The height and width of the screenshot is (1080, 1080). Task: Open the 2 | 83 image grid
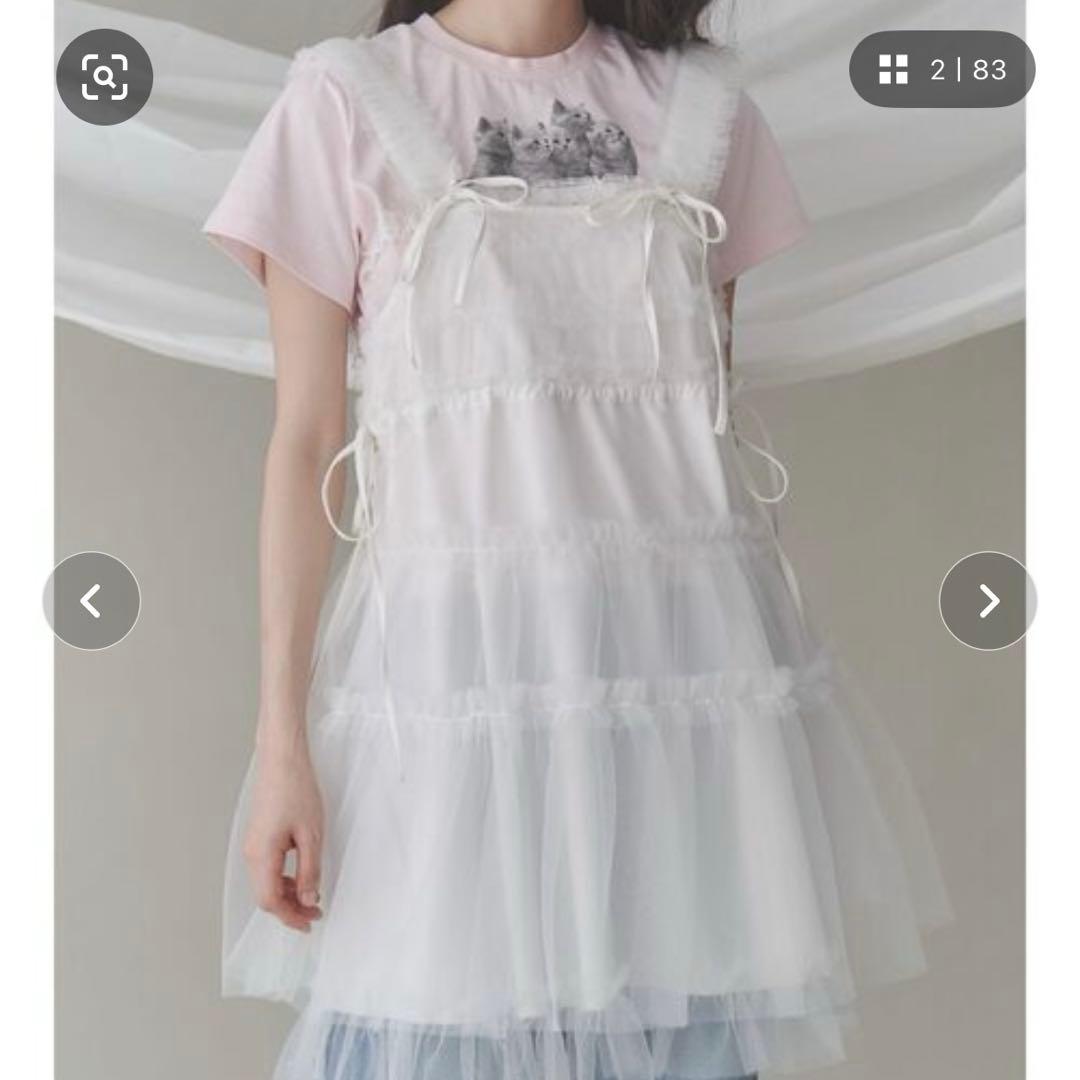pos(941,70)
